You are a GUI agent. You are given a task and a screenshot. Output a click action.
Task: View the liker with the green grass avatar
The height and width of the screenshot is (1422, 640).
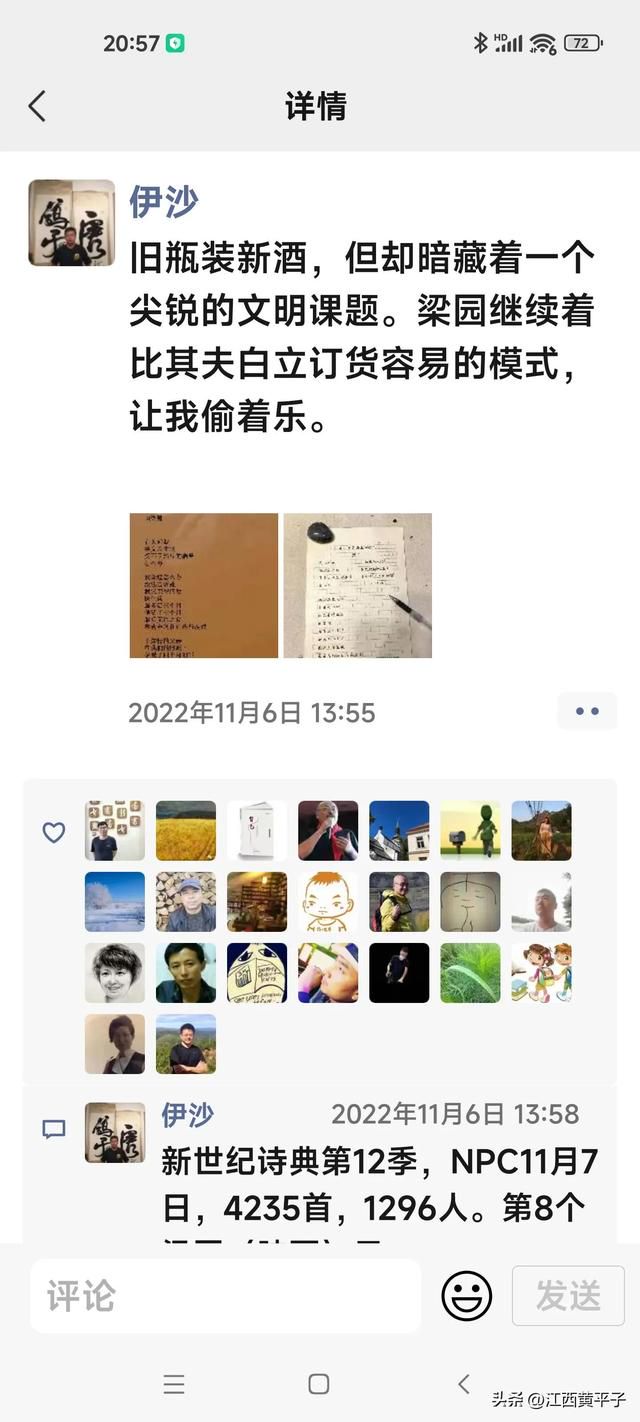point(470,972)
